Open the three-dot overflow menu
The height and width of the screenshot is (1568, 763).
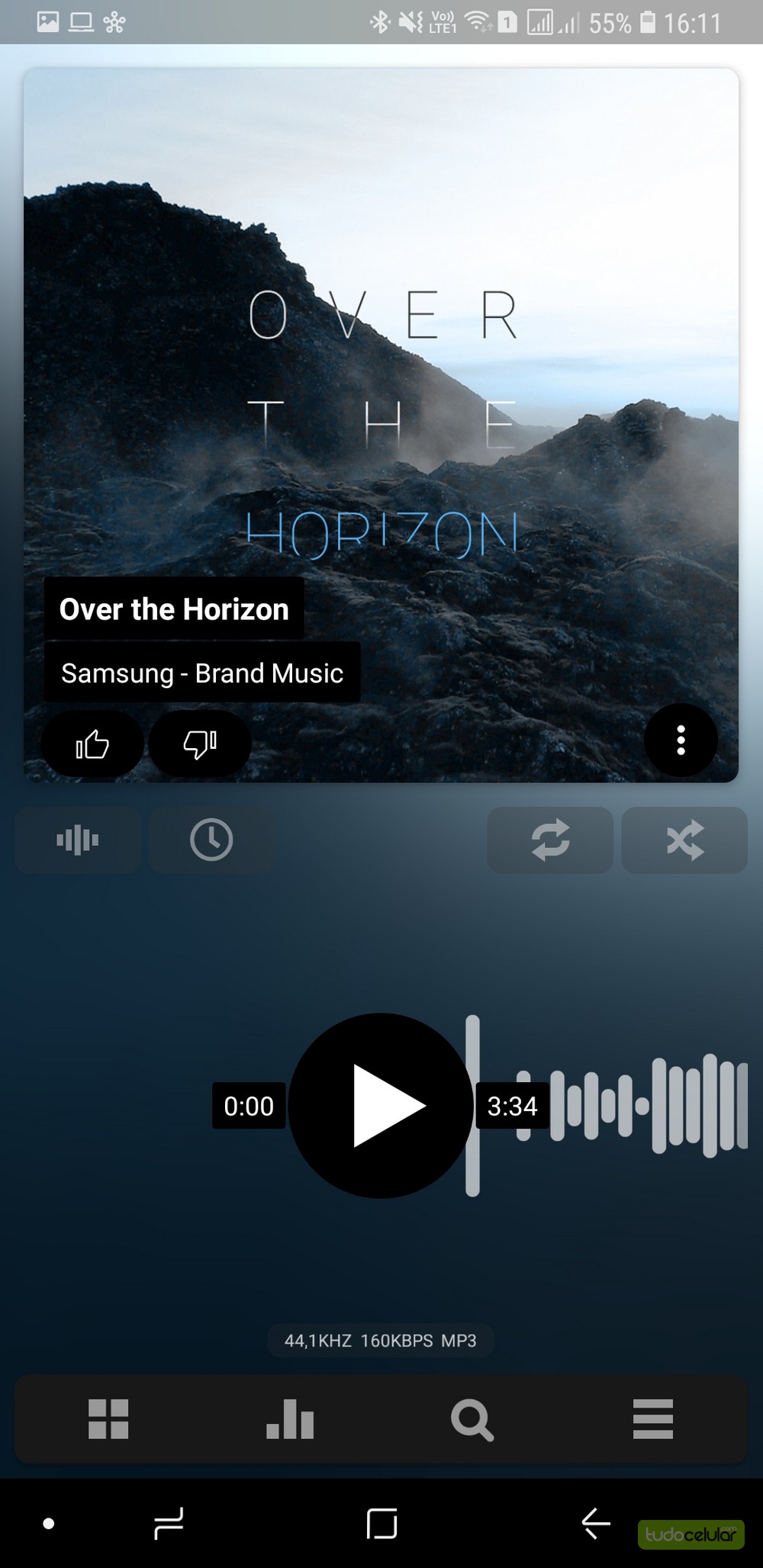[681, 740]
